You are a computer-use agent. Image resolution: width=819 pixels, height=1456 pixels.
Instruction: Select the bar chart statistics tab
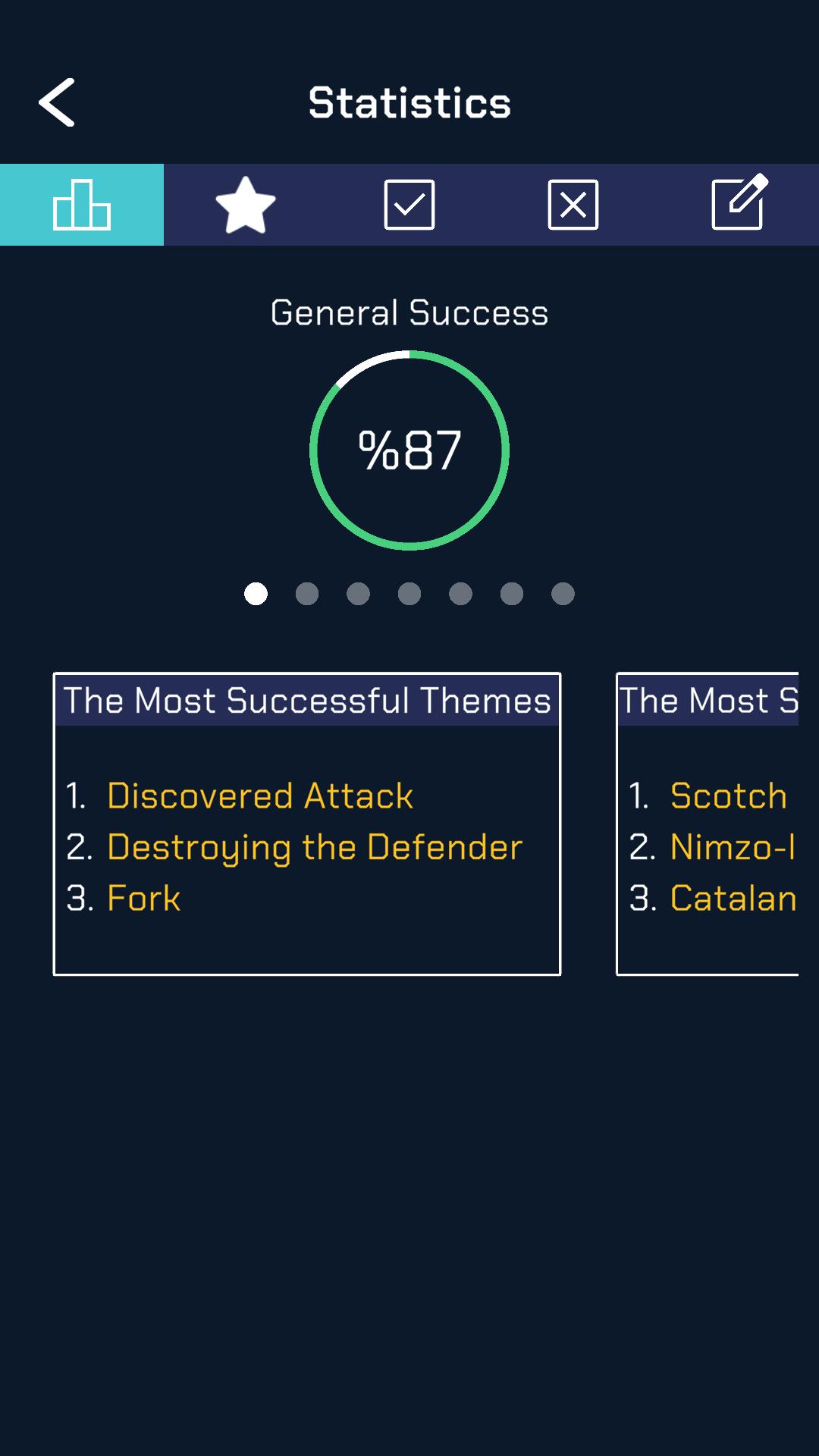[x=82, y=205]
